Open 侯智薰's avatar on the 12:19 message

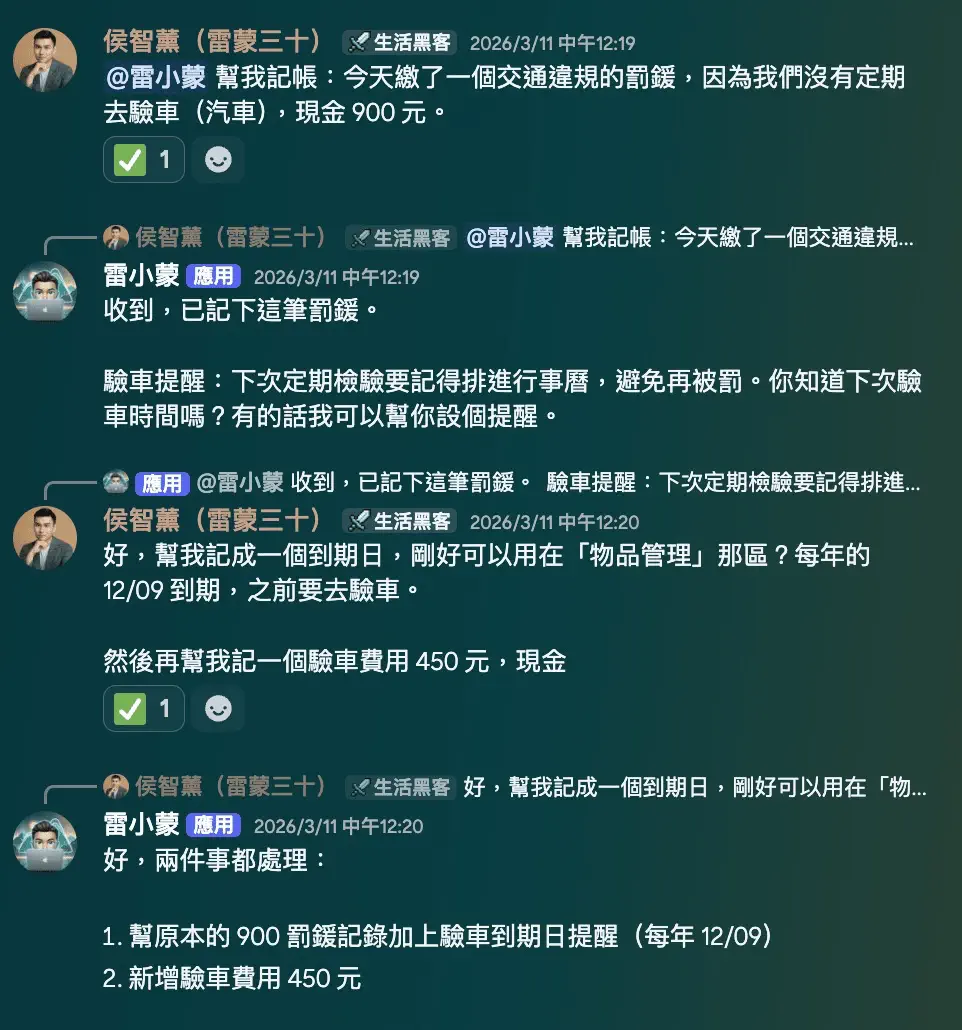coord(45,60)
